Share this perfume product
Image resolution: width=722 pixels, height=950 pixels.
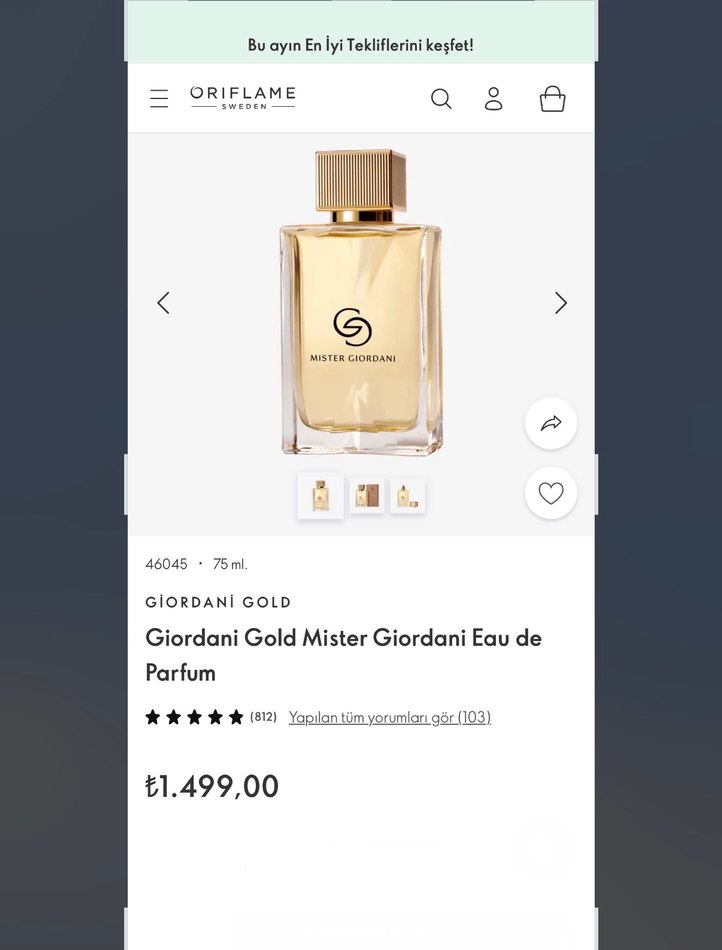click(551, 423)
